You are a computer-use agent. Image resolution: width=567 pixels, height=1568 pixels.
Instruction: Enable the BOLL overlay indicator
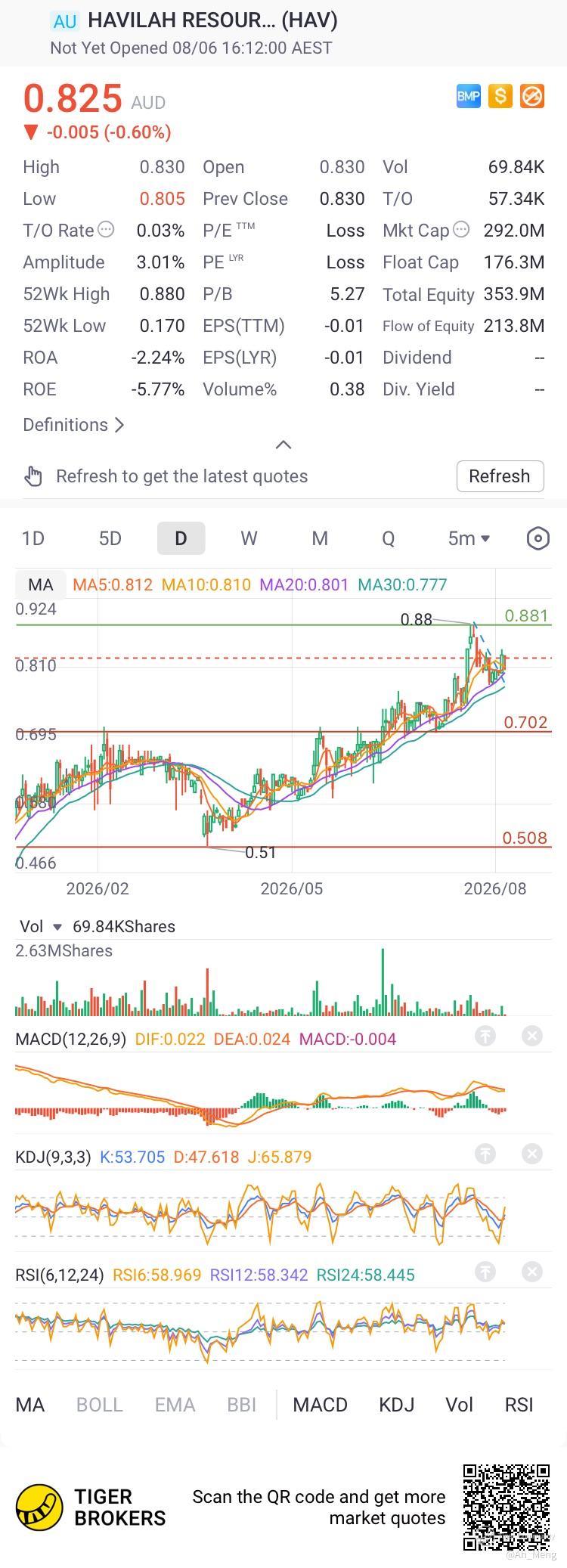(99, 1405)
